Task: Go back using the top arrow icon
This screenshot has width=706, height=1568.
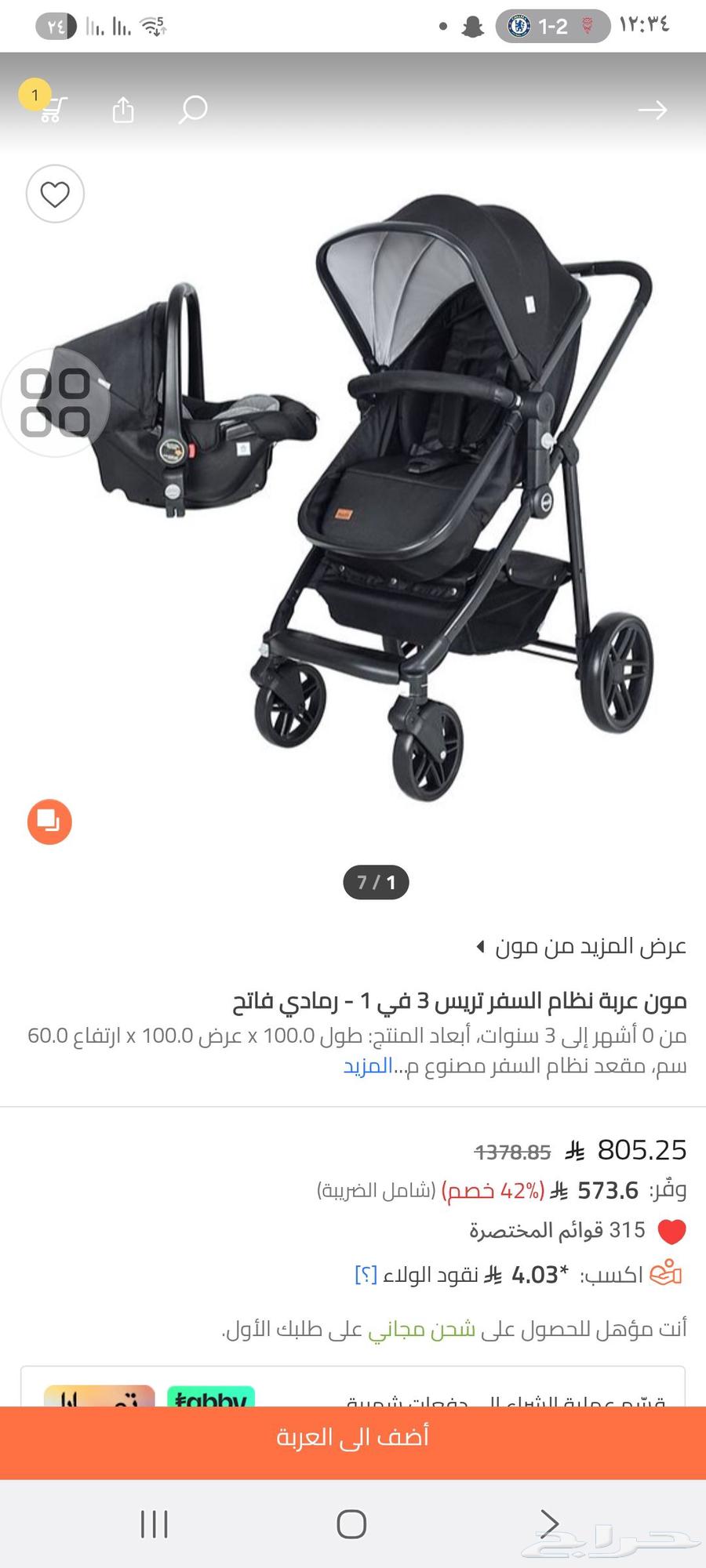Action: point(653,110)
